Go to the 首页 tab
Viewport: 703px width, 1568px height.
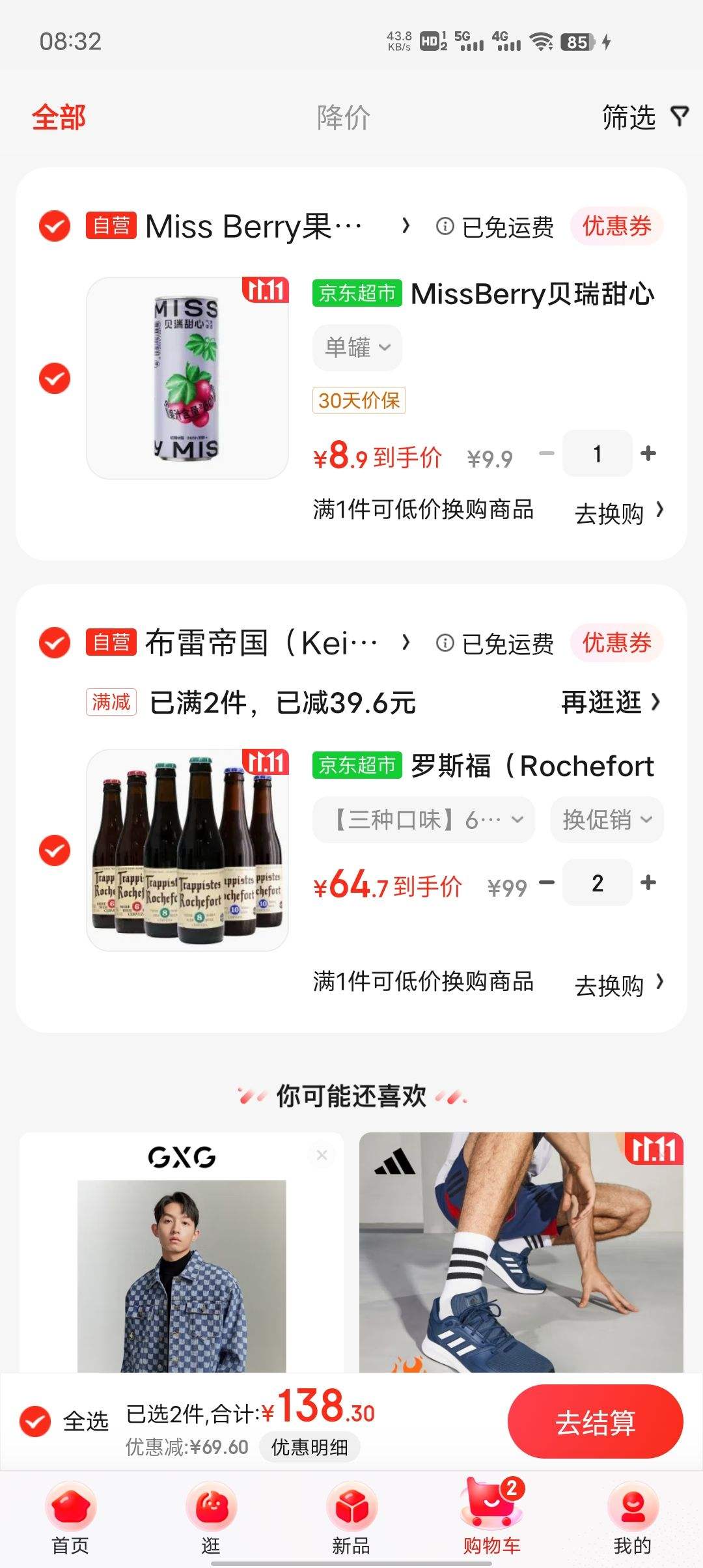(70, 1518)
